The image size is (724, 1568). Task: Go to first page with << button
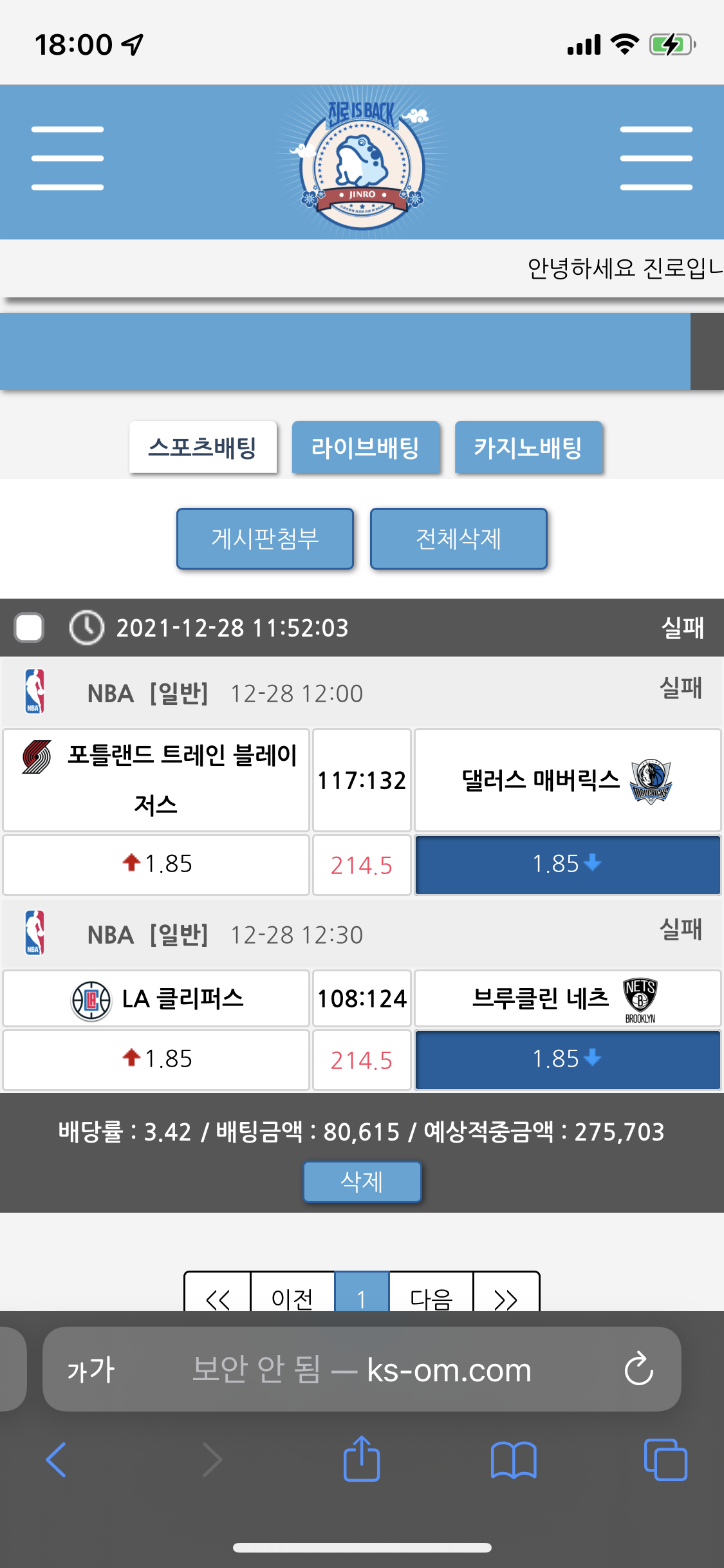point(218,1295)
